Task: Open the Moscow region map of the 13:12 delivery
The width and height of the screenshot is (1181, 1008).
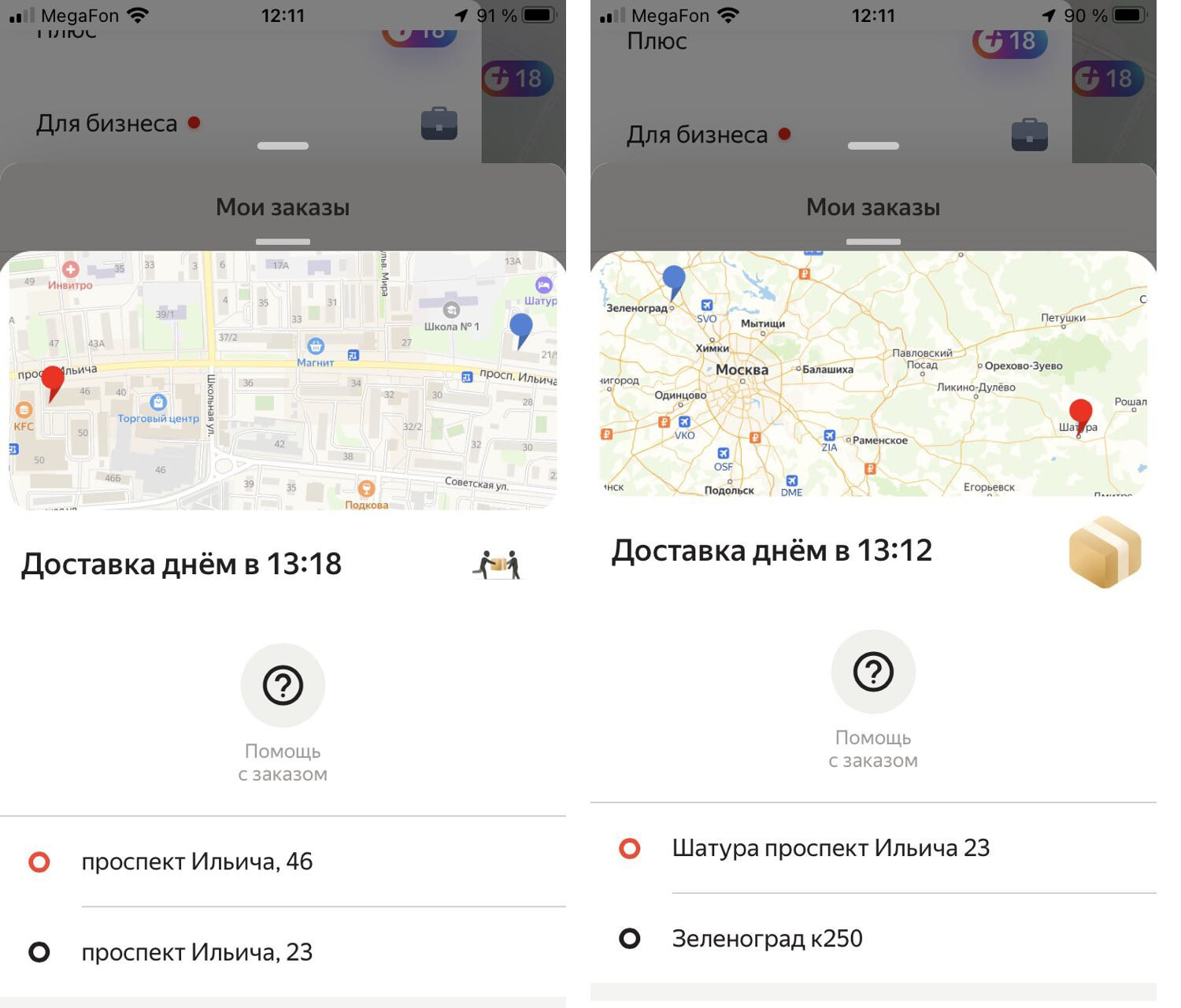Action: pos(873,374)
